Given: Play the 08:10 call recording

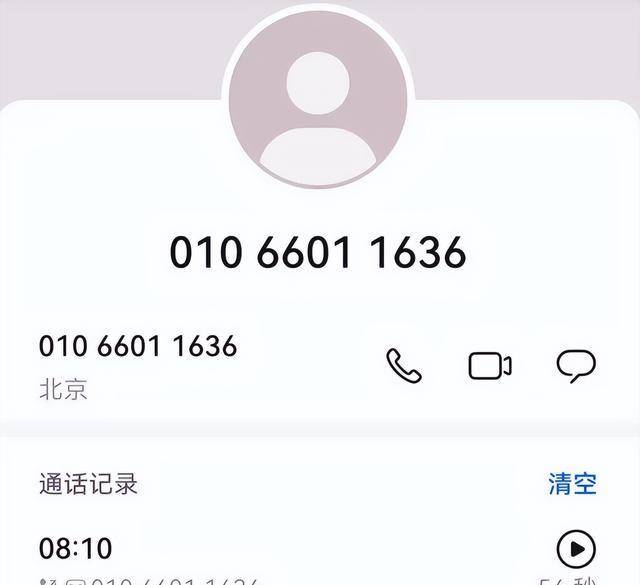Looking at the screenshot, I should point(575,549).
